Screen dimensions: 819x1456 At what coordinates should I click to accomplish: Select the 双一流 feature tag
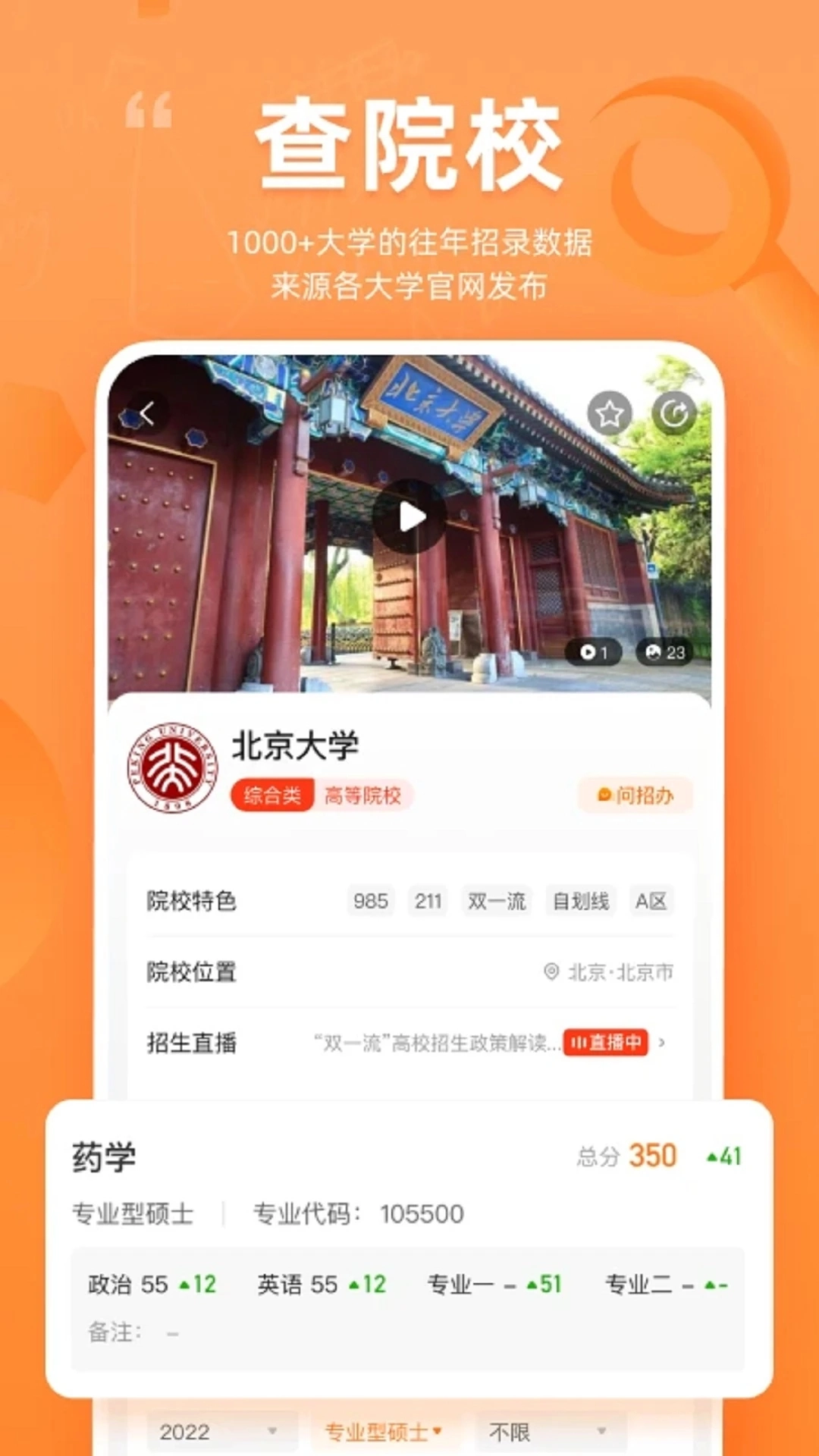[497, 901]
